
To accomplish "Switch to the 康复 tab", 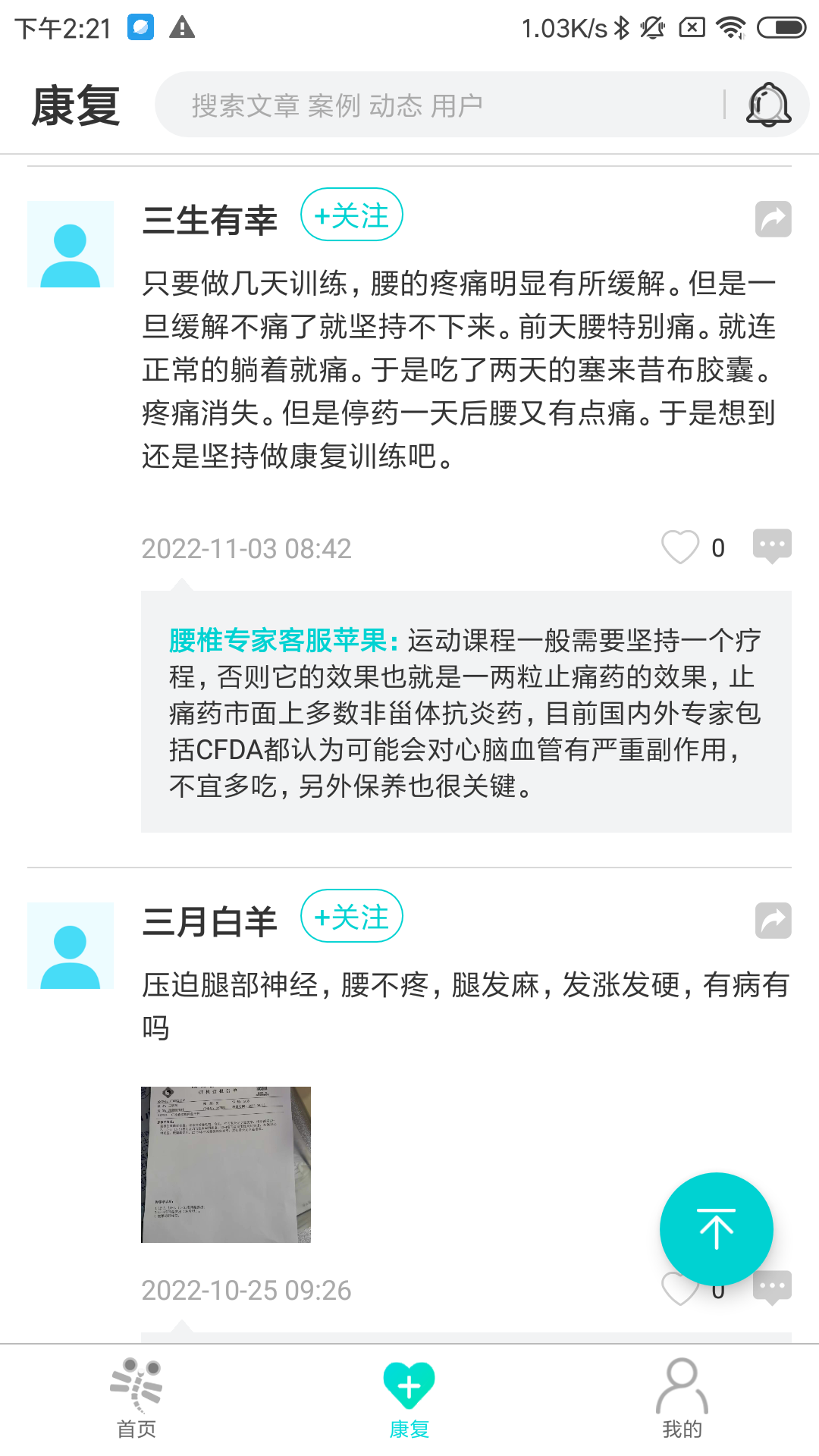I will 409,1398.
